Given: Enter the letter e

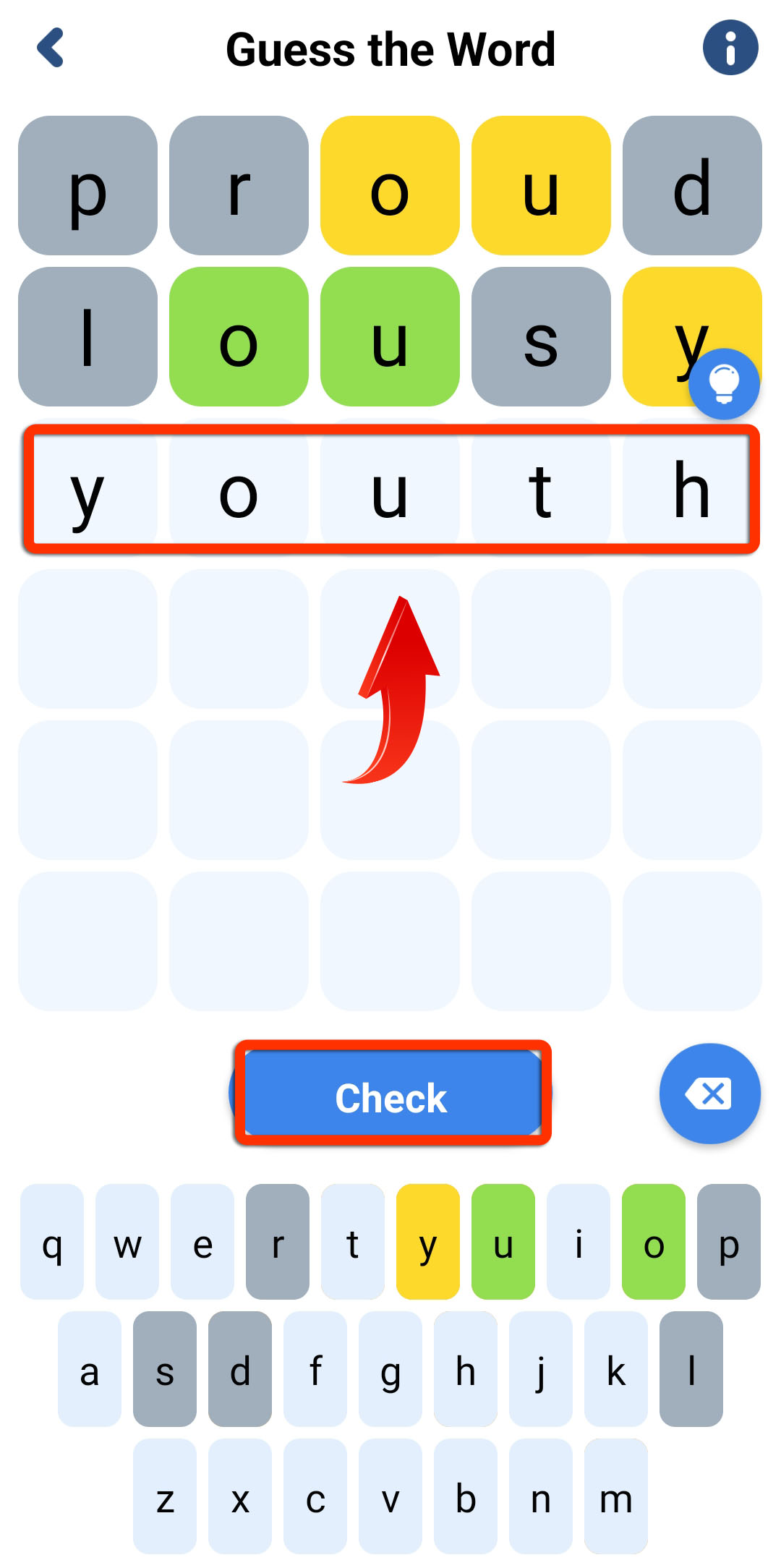Looking at the screenshot, I should (202, 1242).
